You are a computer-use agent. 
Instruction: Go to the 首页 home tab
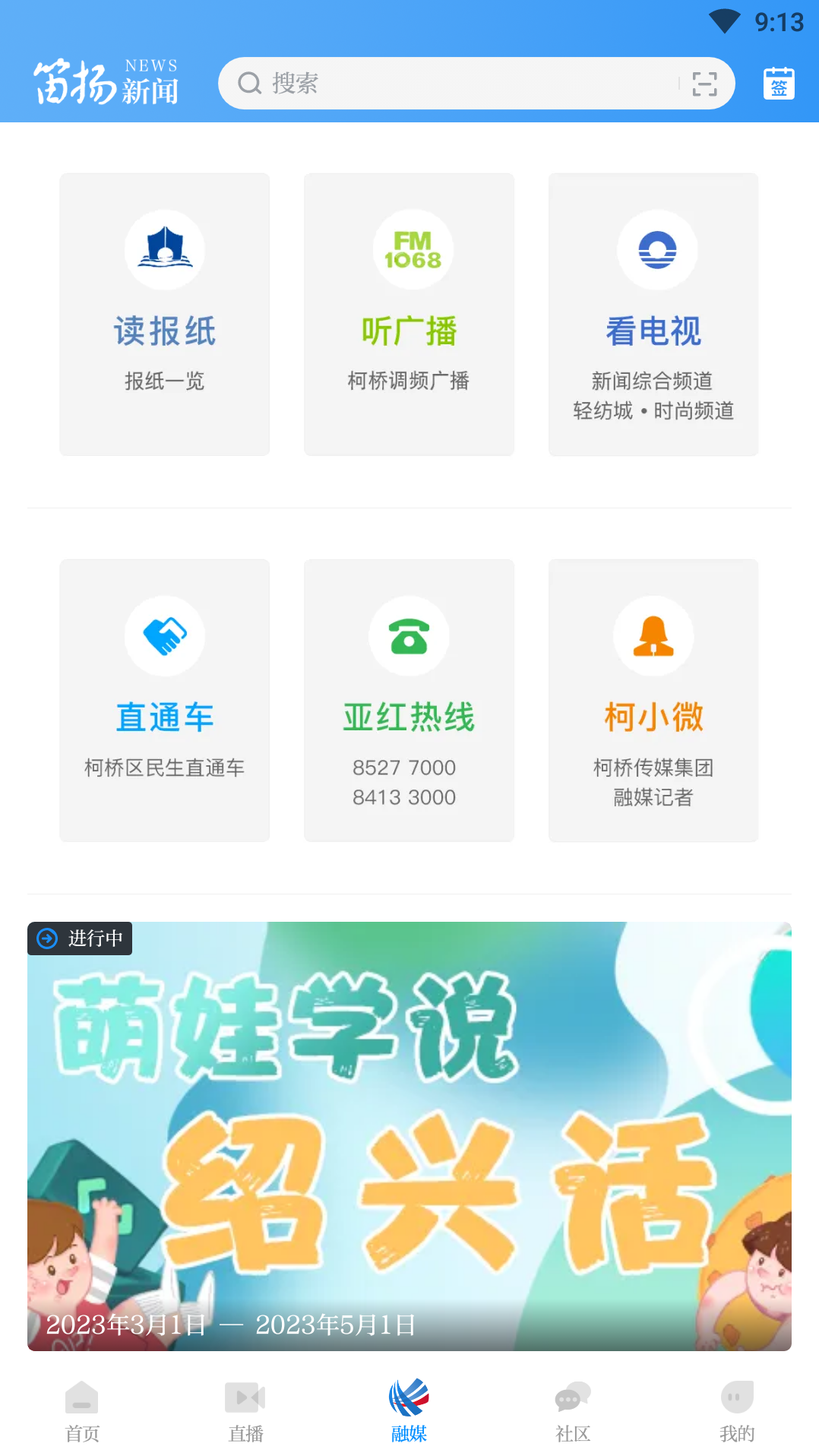(x=82, y=1410)
